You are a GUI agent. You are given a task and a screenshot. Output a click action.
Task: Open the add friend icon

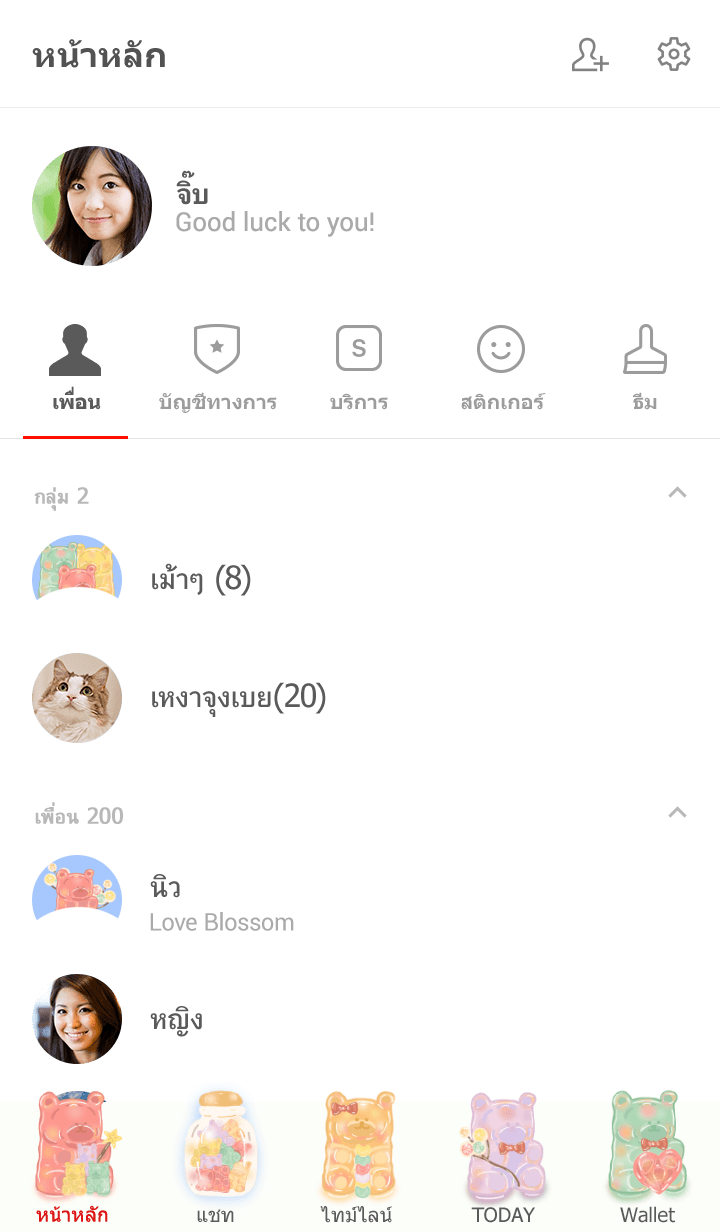click(x=590, y=55)
